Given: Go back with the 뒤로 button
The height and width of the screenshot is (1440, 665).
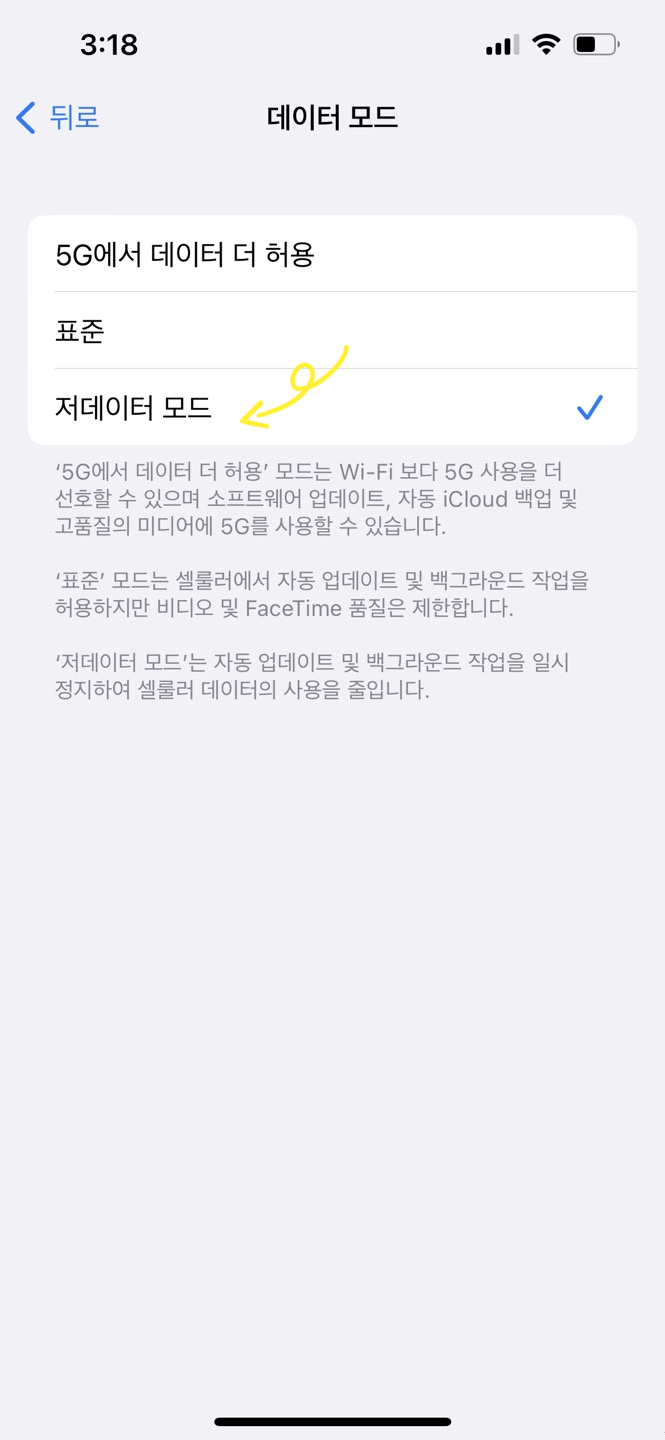Looking at the screenshot, I should pos(58,117).
